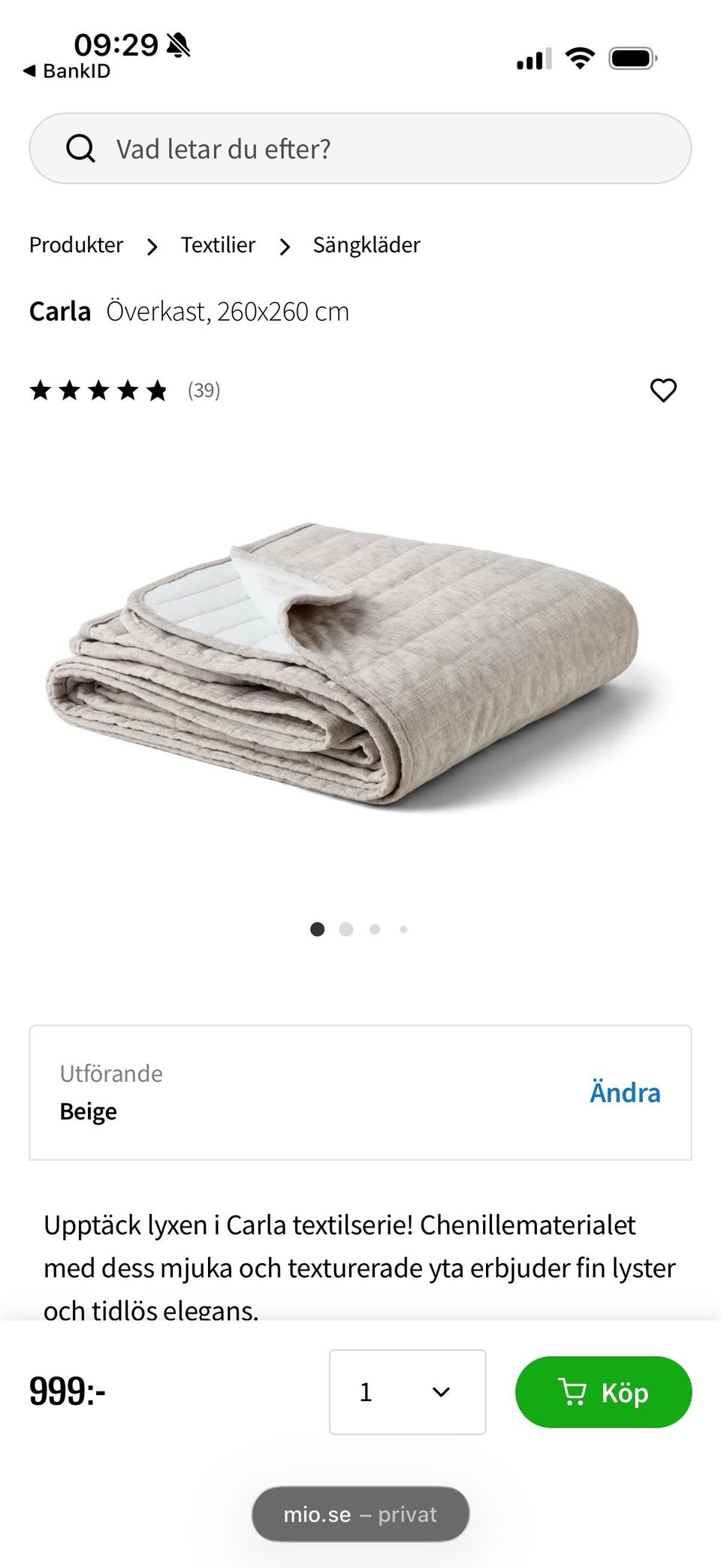This screenshot has height=1568, width=721.
Task: Tap Ändra to change the Utförande color
Action: point(625,1092)
